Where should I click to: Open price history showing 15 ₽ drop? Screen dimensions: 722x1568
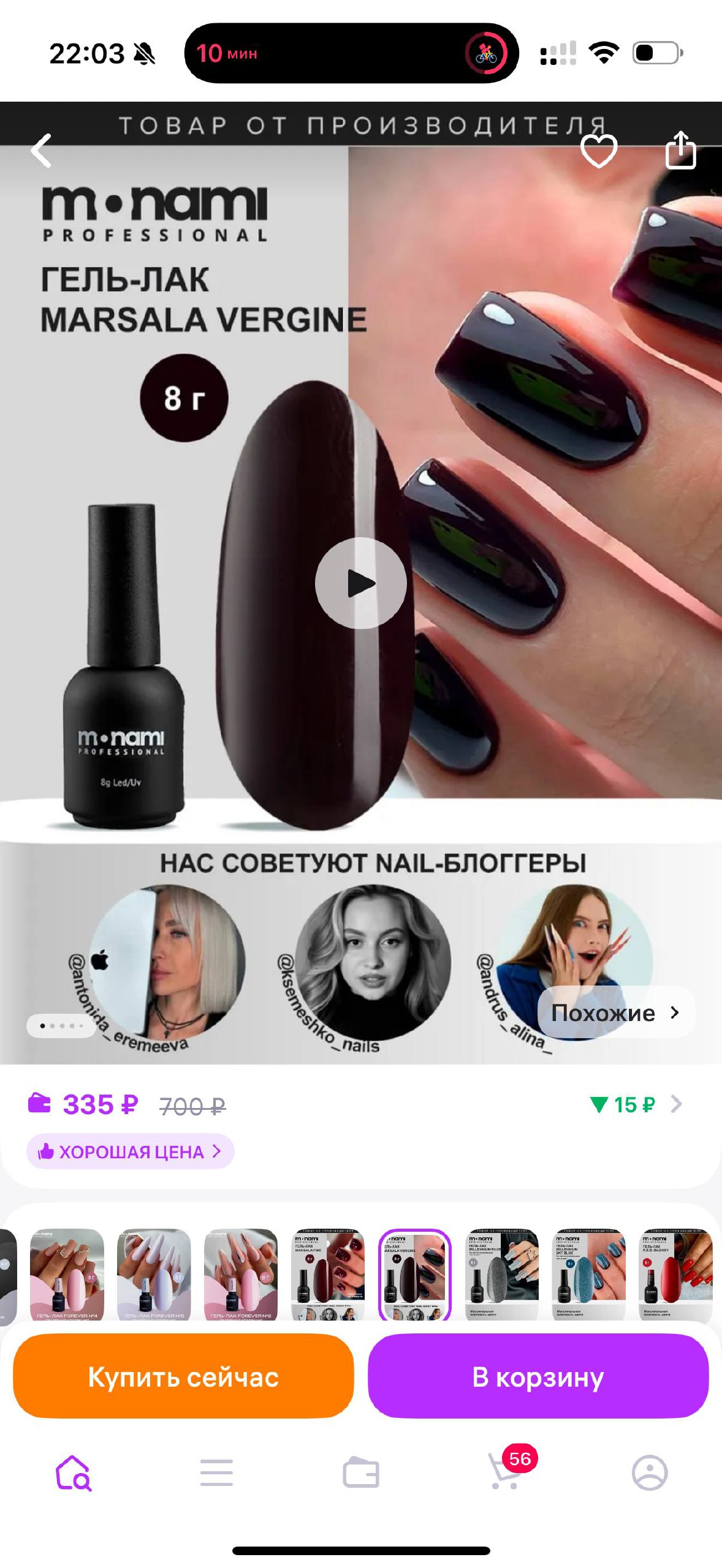coord(636,1104)
